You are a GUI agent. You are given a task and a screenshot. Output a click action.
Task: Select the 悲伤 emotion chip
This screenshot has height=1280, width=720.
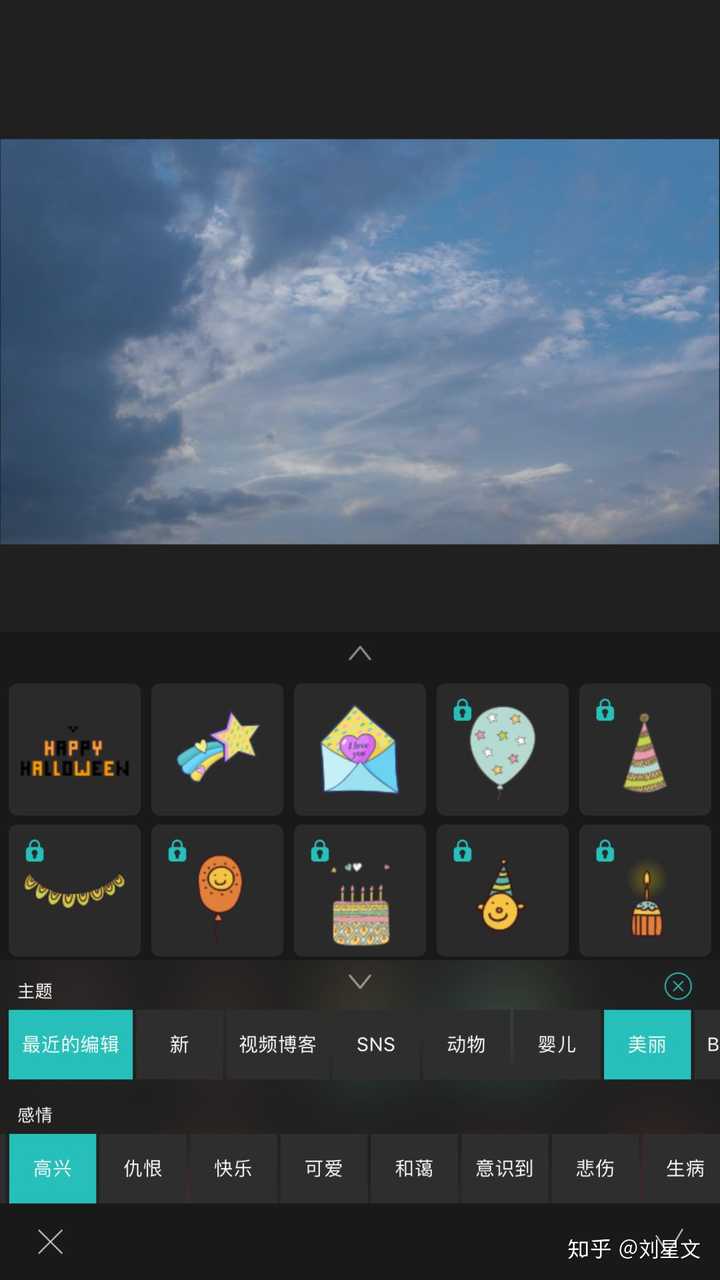(595, 1168)
